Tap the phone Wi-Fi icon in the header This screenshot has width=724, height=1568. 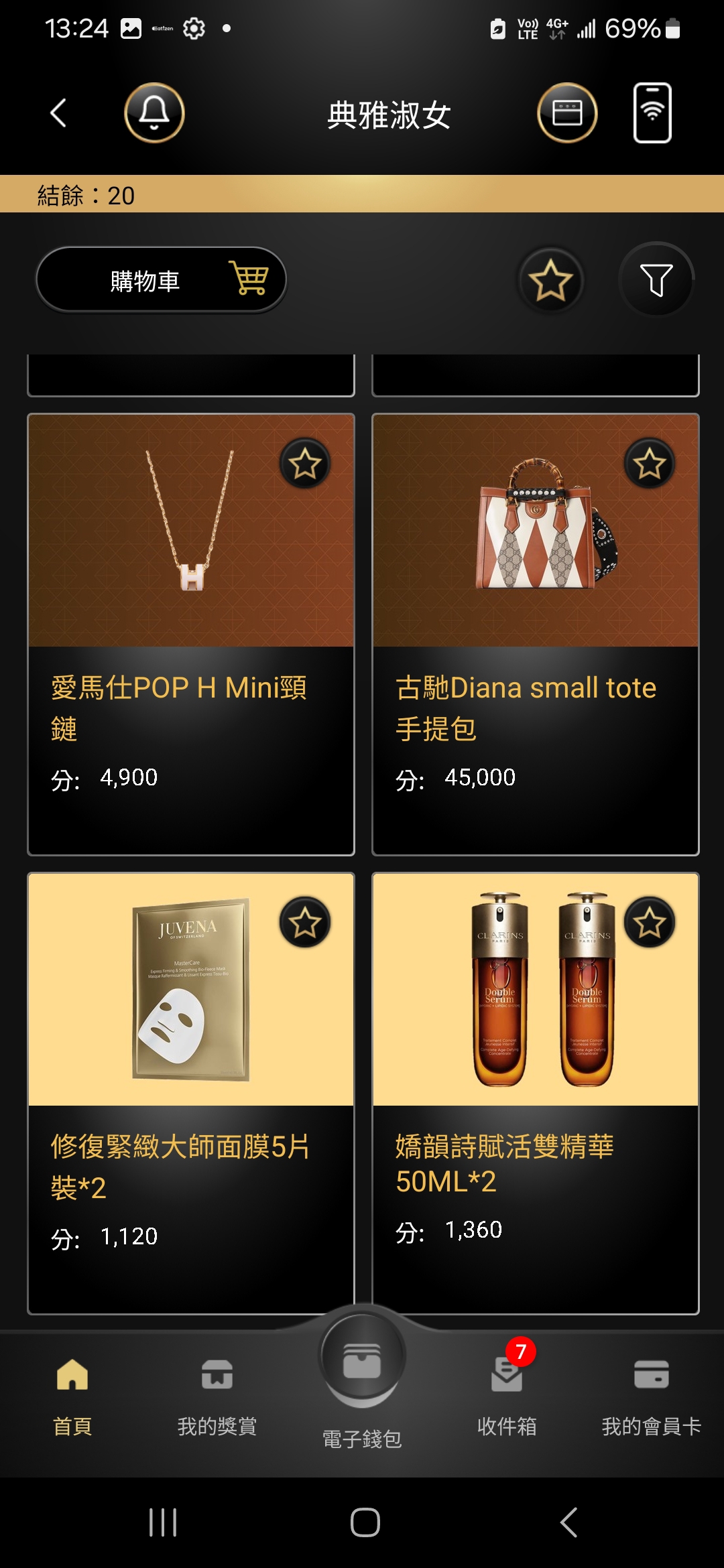(x=652, y=113)
